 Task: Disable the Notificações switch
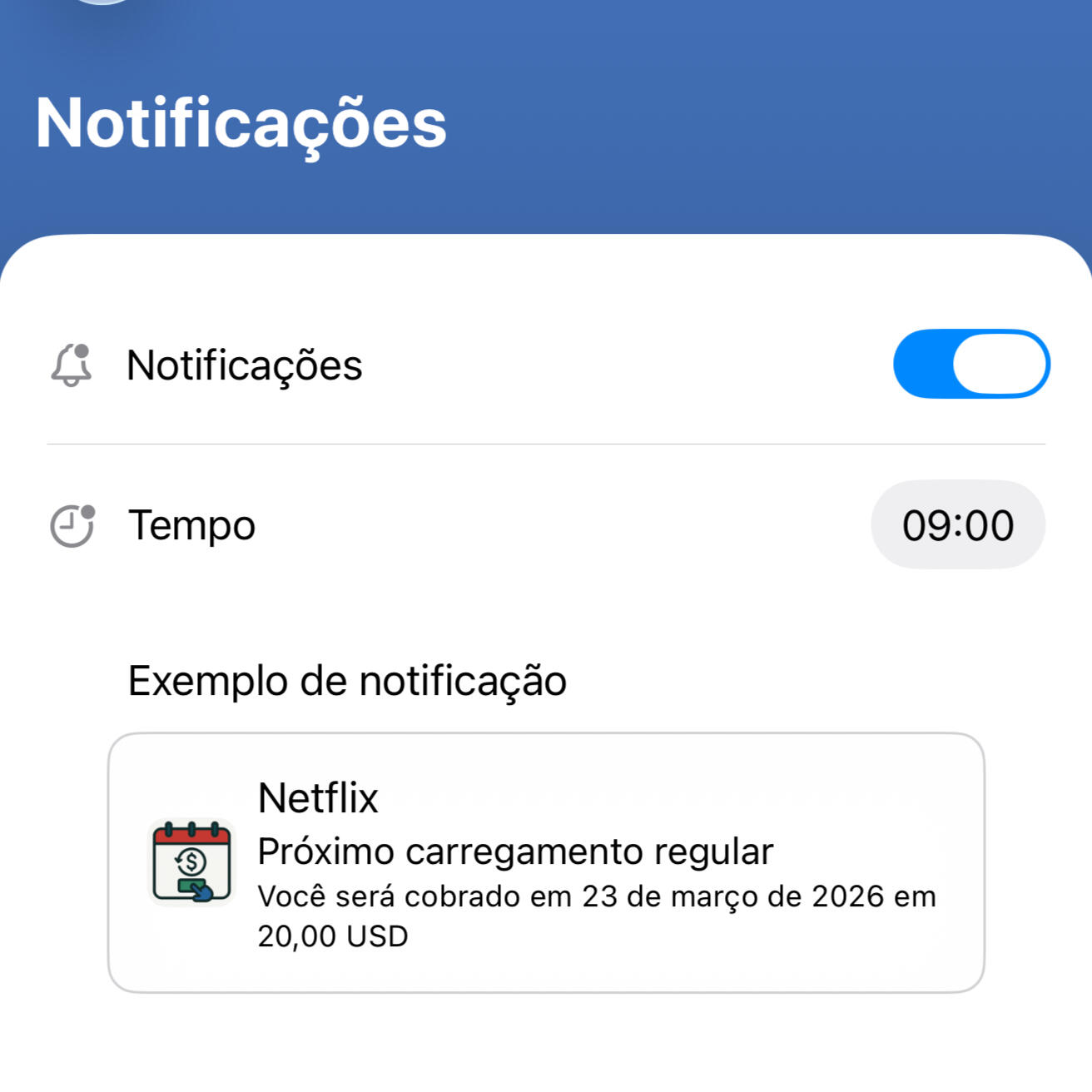[970, 365]
